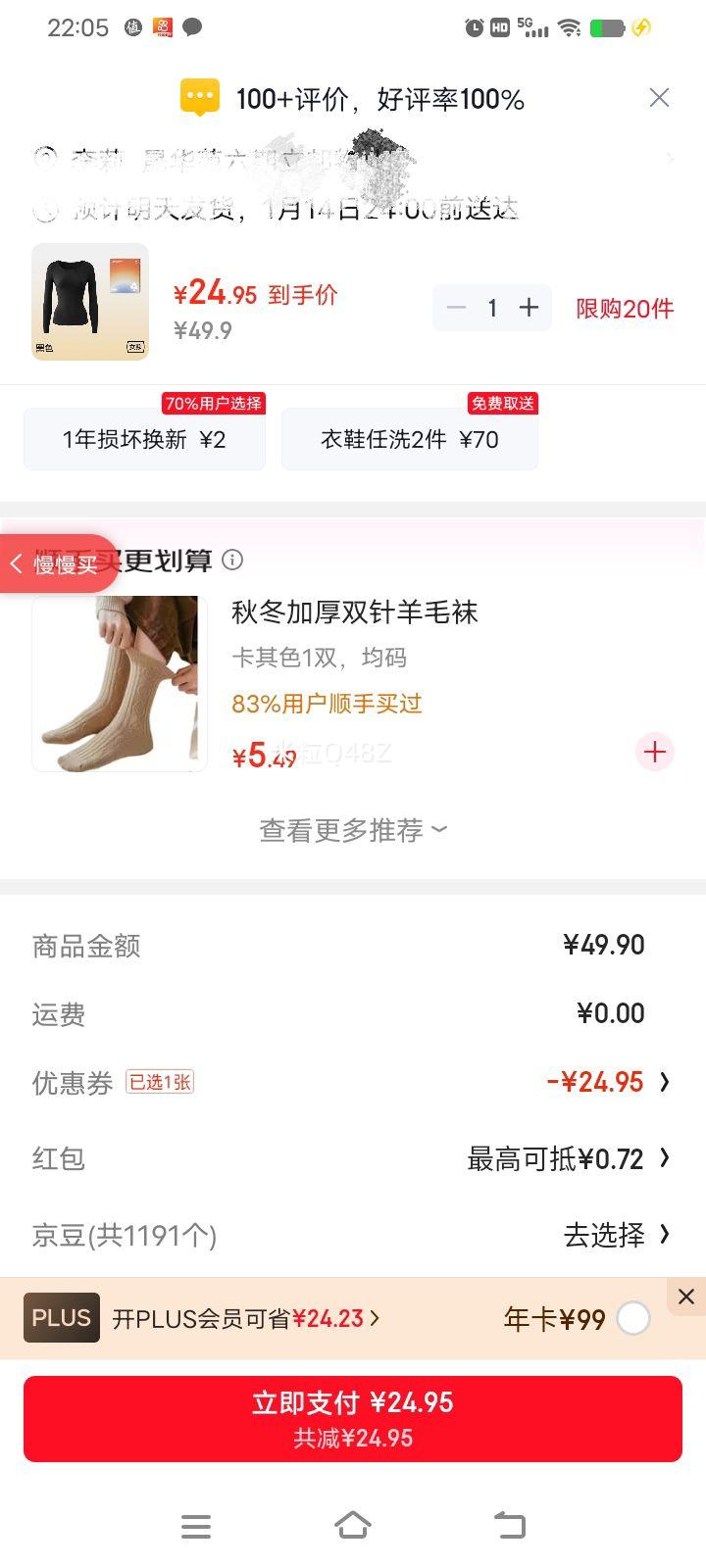Open the hamburger menu in bottom bar
706x1568 pixels.
[x=196, y=1525]
